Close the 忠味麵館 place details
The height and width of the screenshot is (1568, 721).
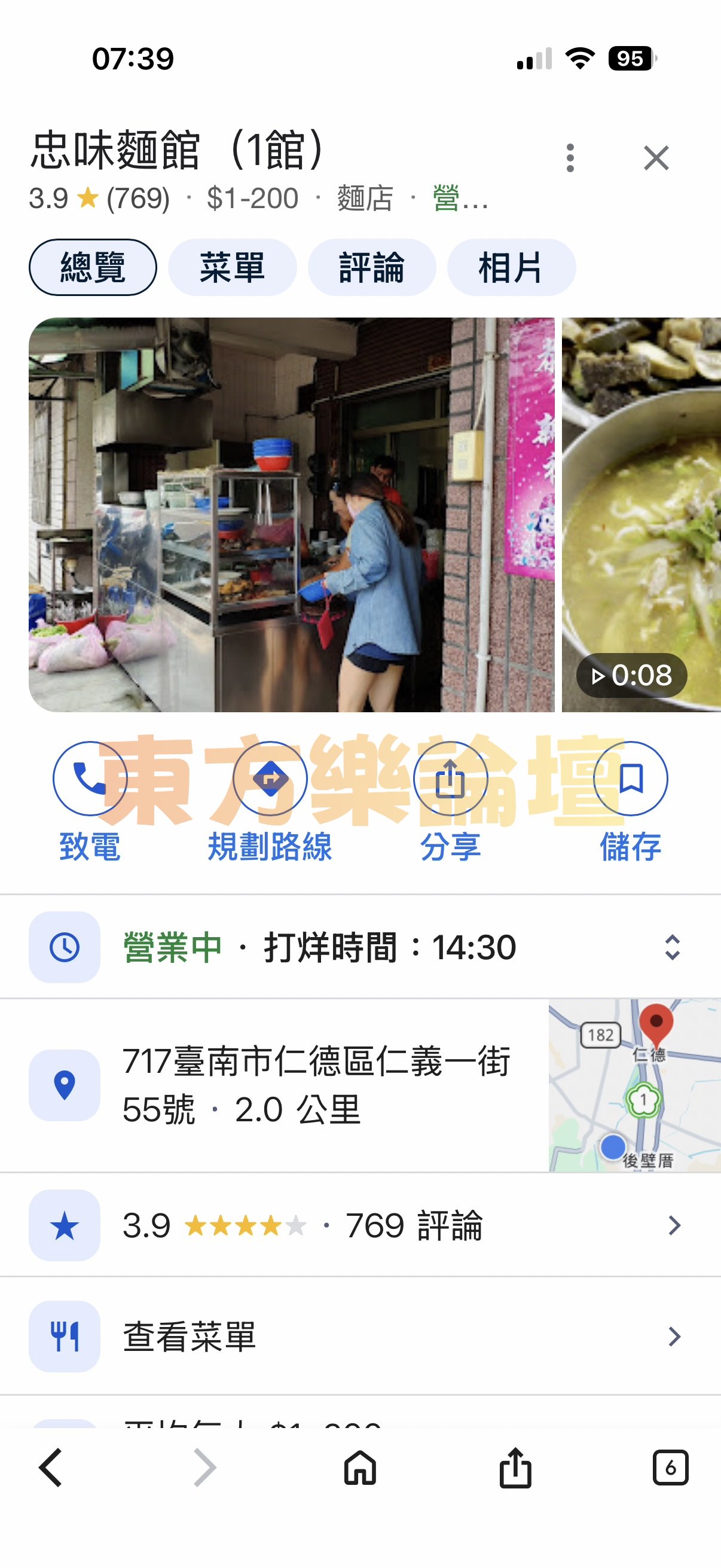point(656,158)
